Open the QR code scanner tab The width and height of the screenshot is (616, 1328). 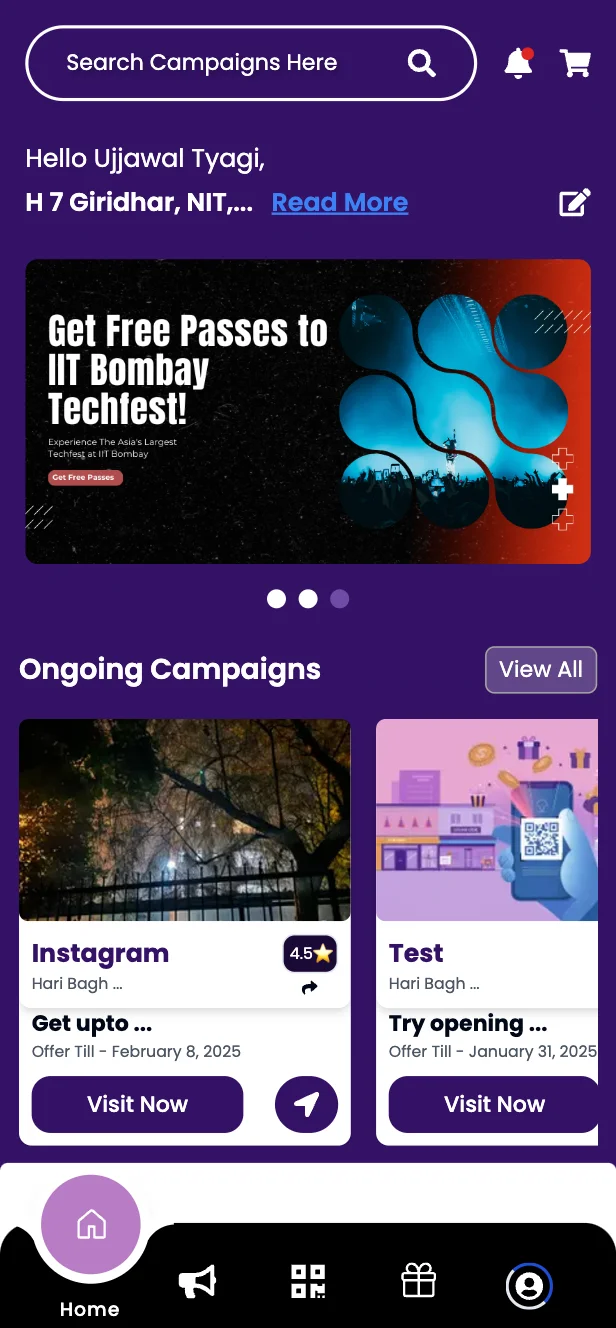(308, 1282)
